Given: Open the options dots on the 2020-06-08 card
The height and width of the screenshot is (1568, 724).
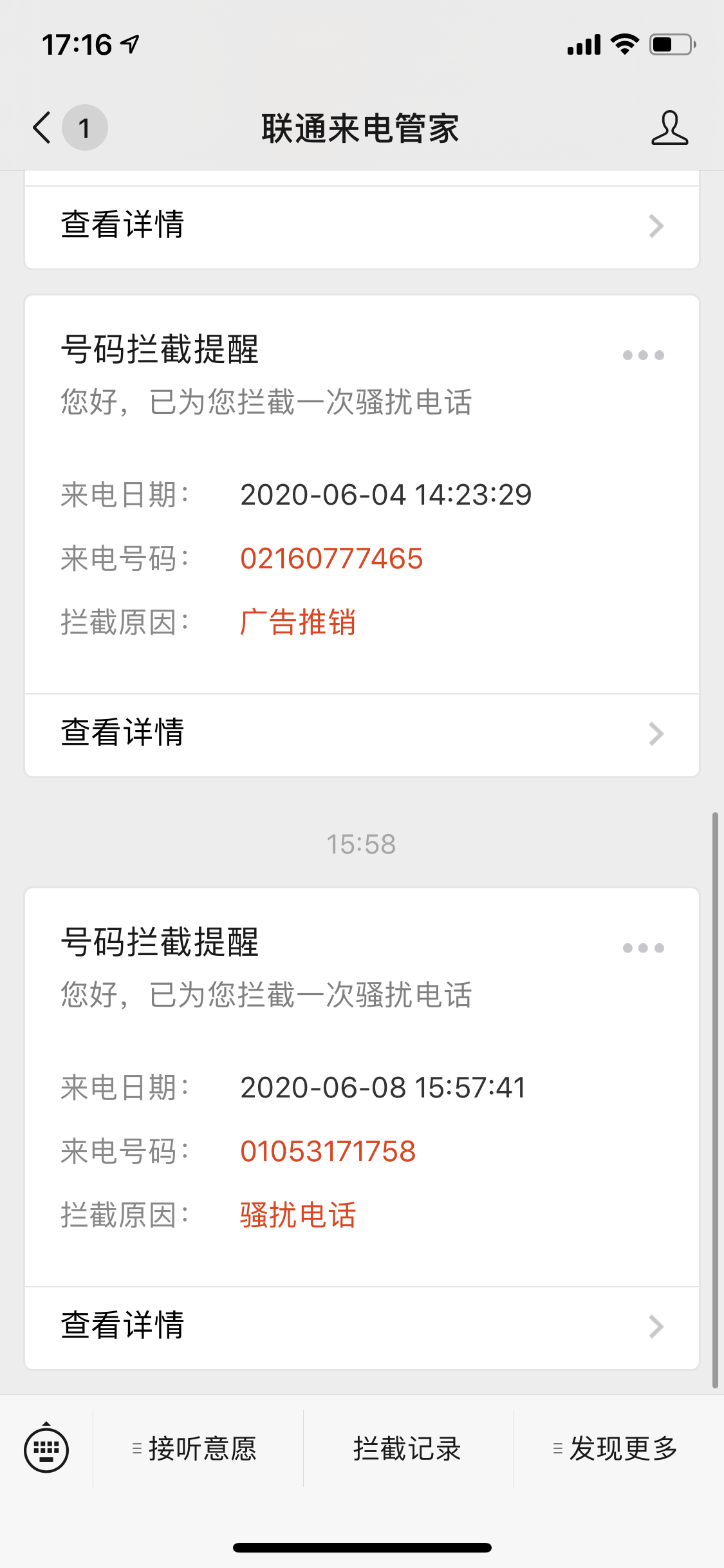Looking at the screenshot, I should coord(643,948).
